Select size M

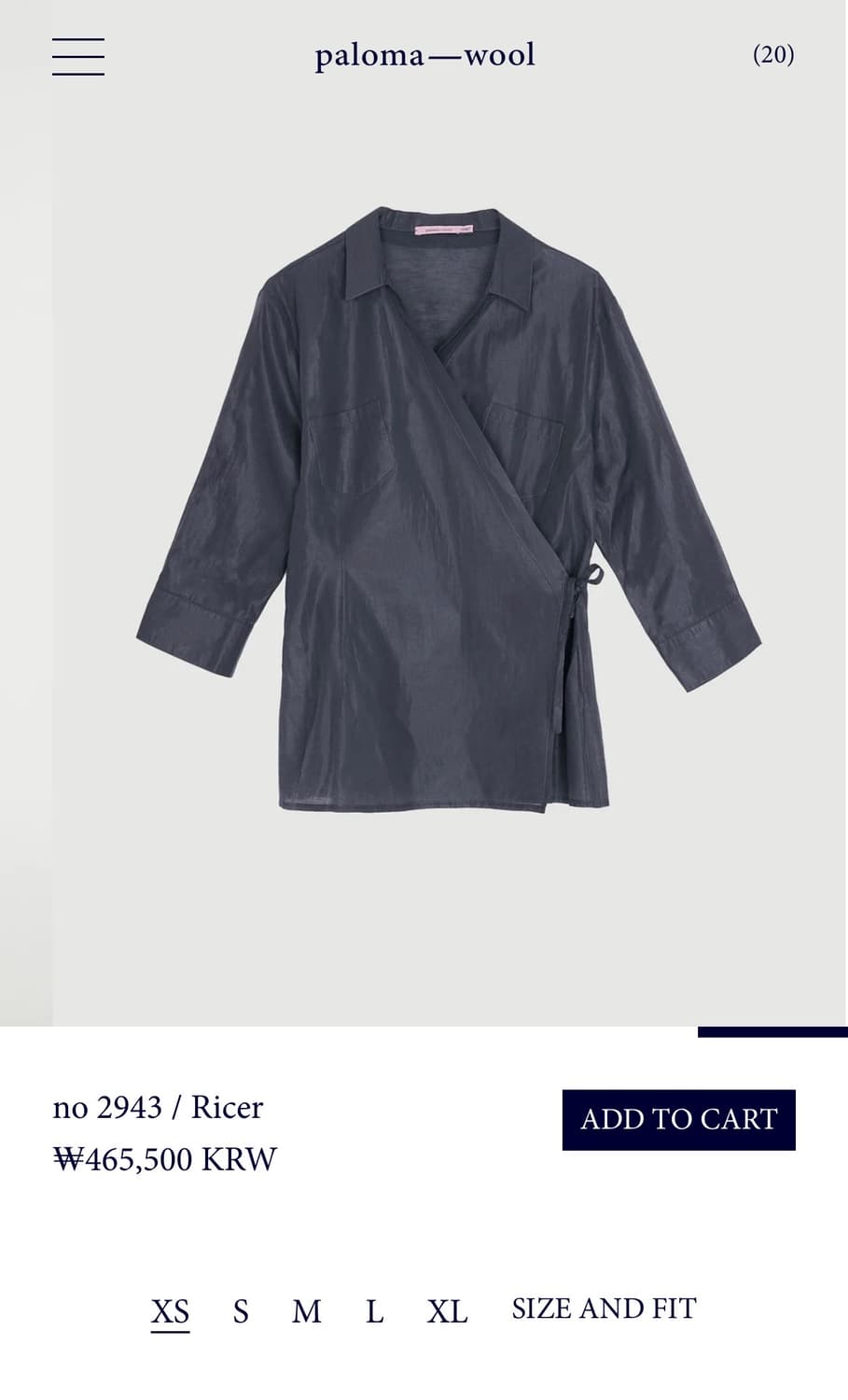(x=305, y=1311)
